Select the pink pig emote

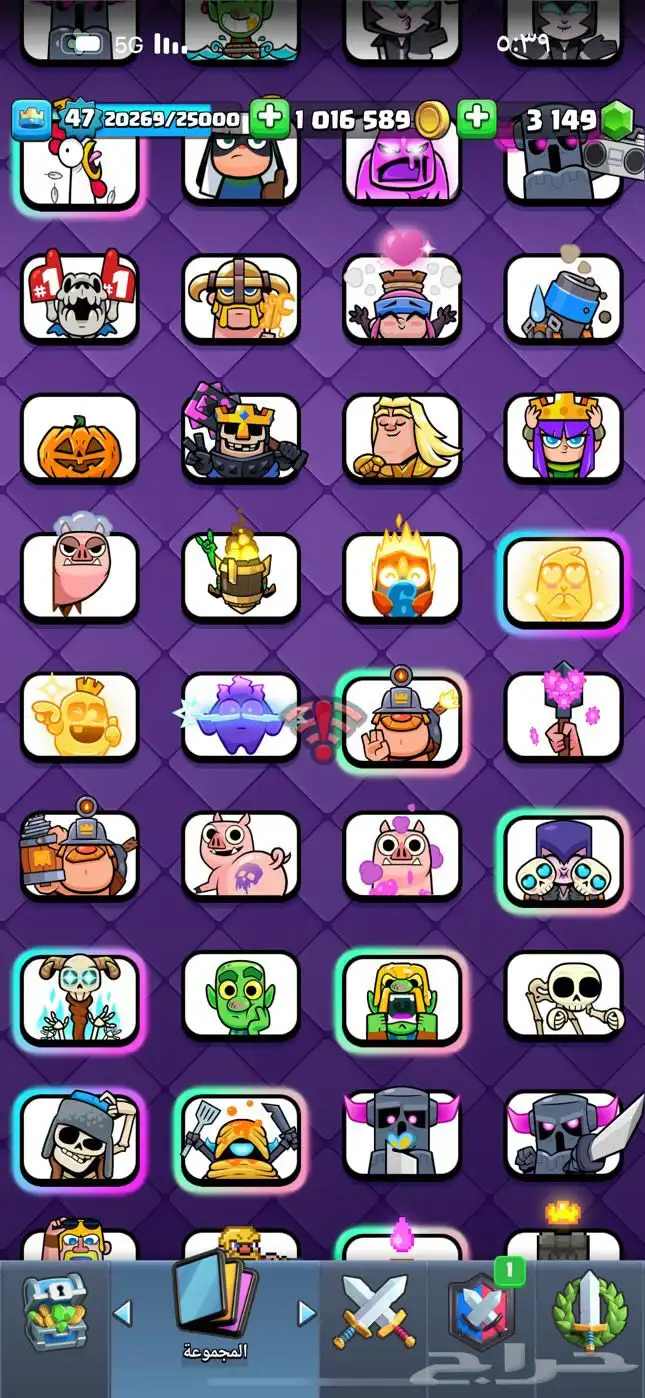241,855
